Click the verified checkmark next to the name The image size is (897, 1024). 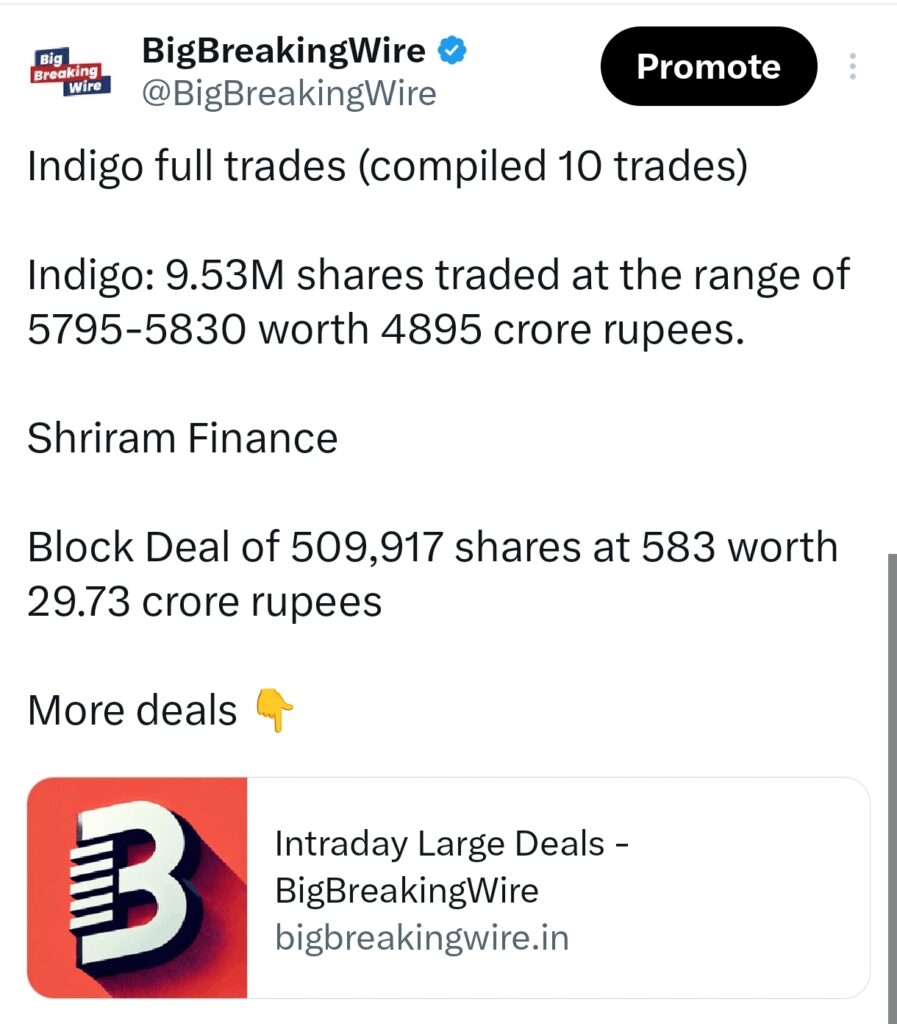coord(450,49)
